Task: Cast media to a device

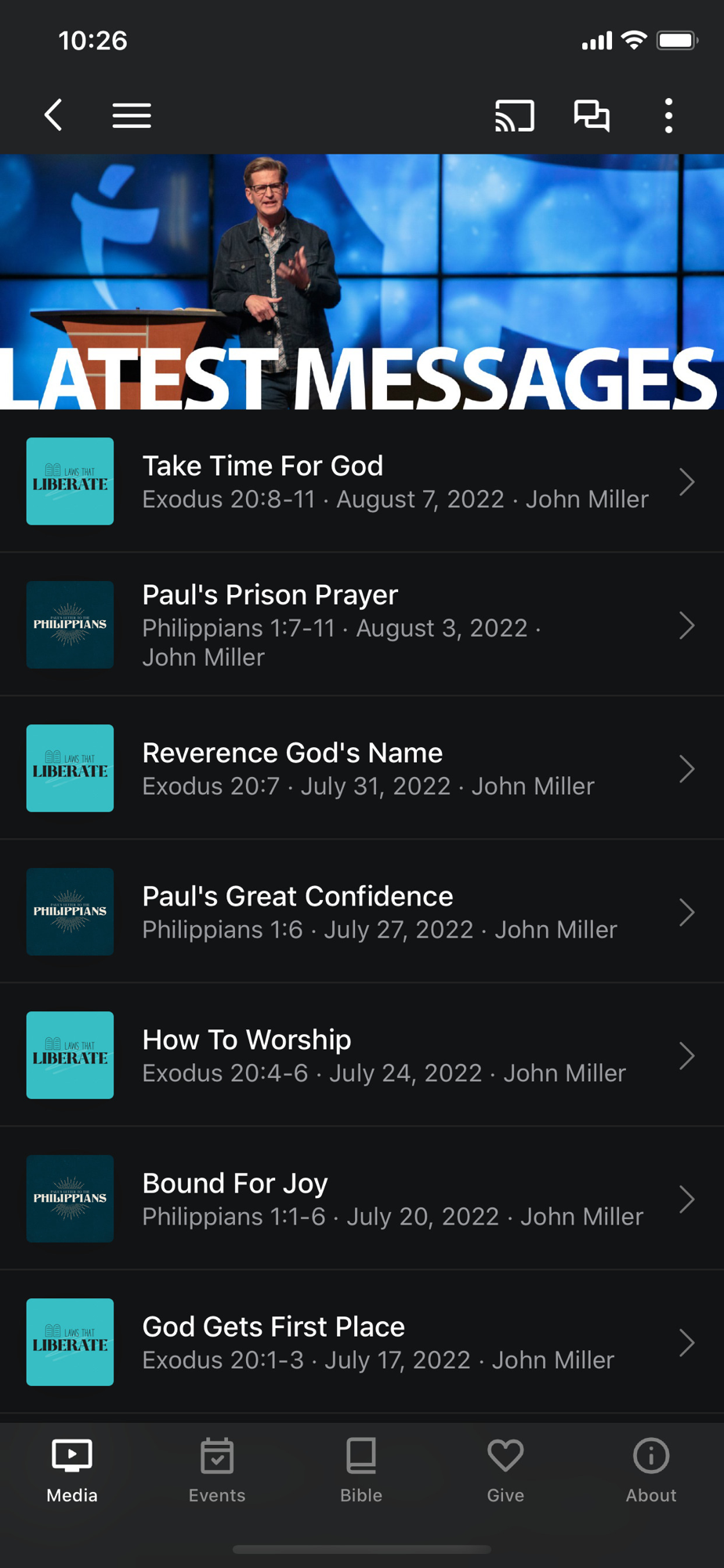Action: click(514, 115)
